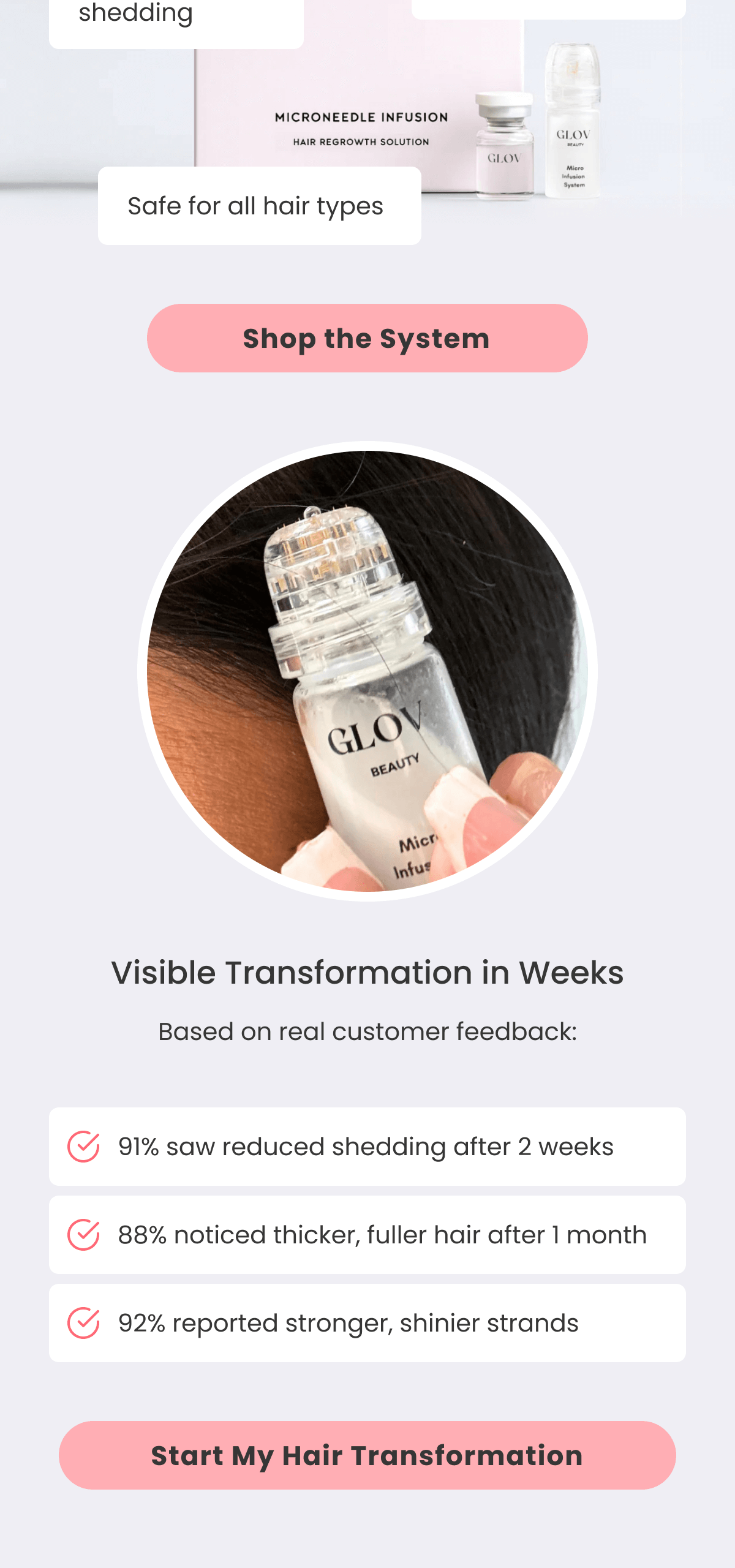Tap the Shop the System button
The width and height of the screenshot is (735, 1568).
[367, 338]
